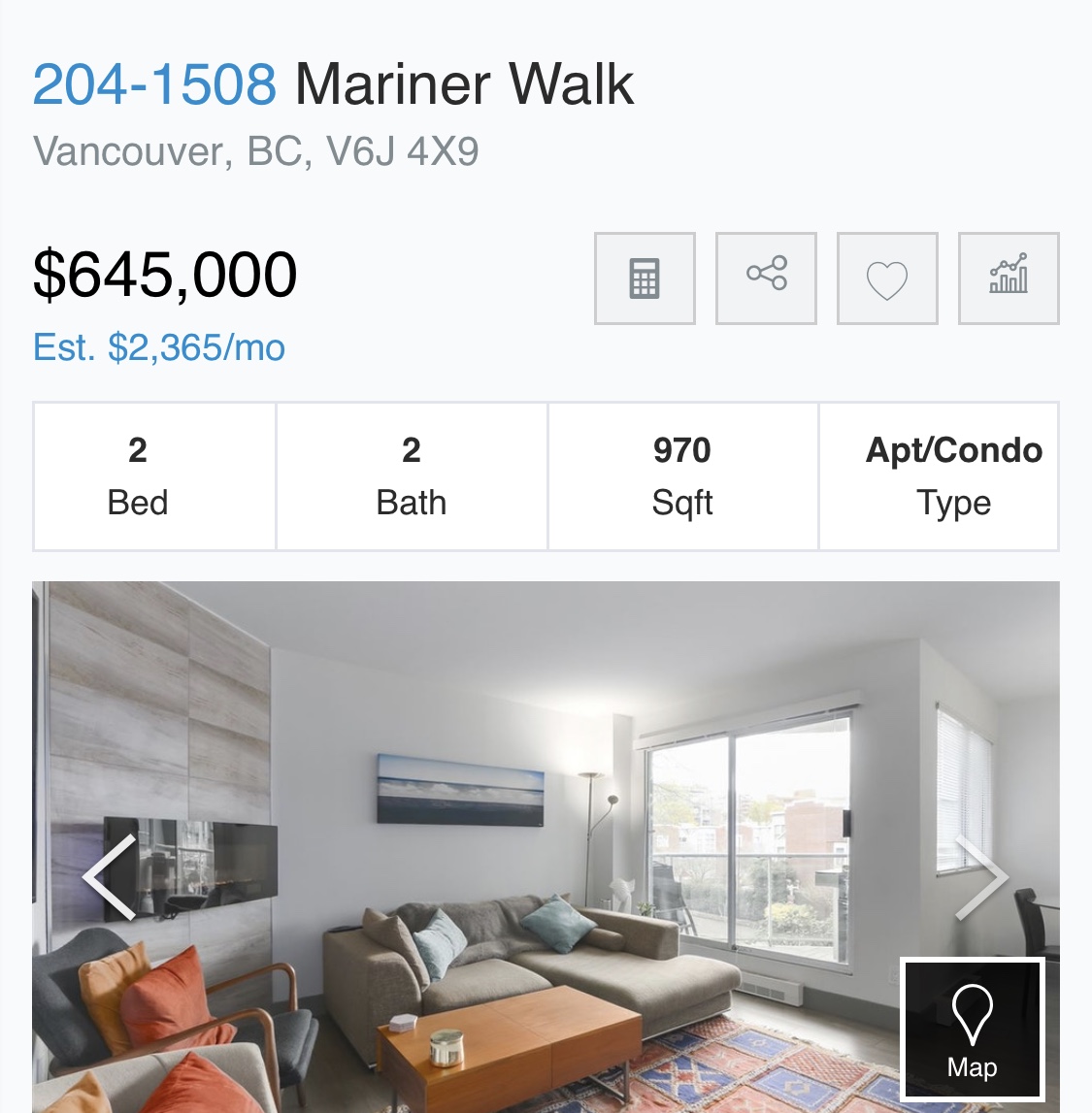The image size is (1092, 1113).
Task: Open the Map view button
Action: 973,1031
